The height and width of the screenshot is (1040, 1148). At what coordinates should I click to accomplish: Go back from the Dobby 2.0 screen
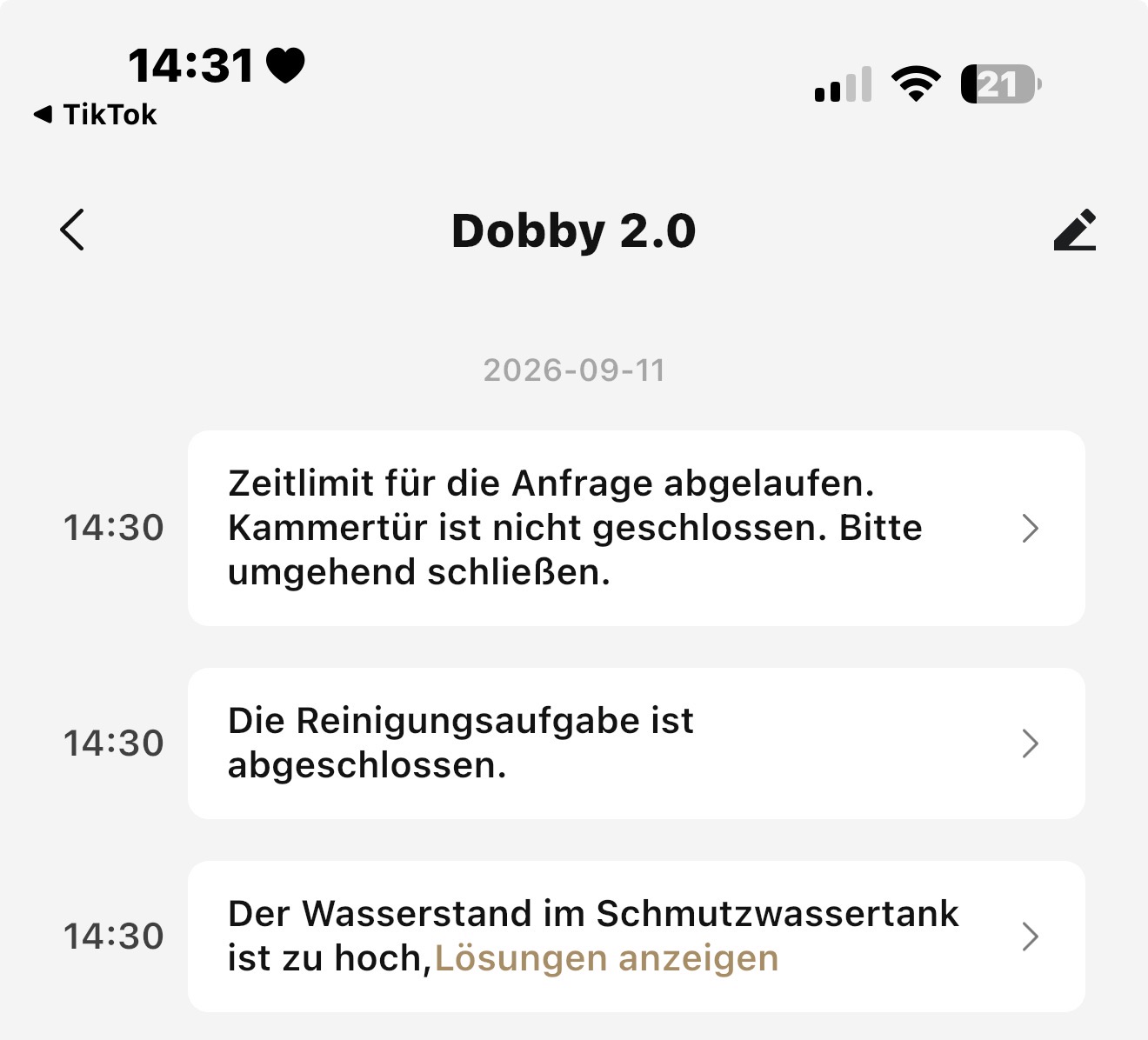pos(73,230)
